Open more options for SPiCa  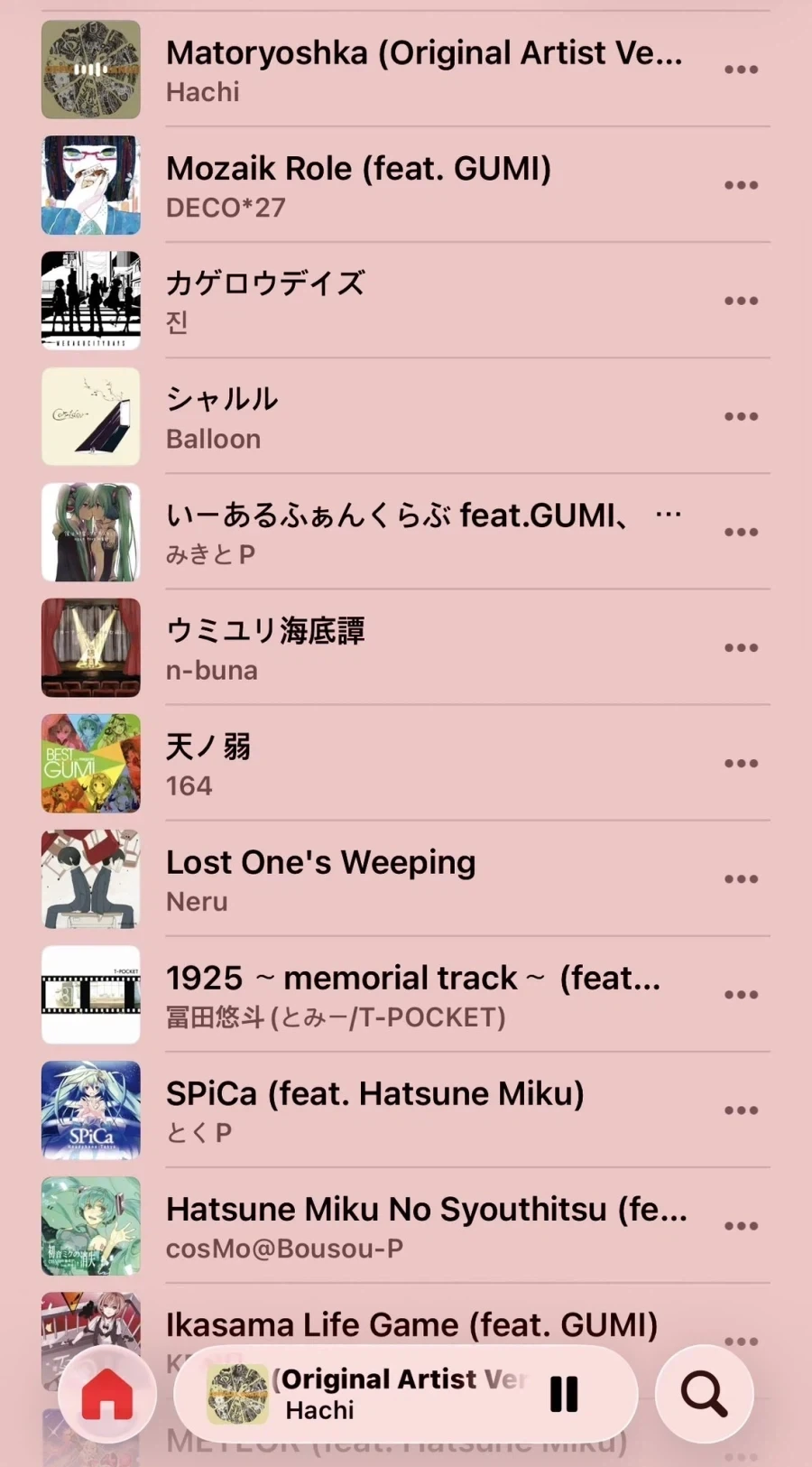(x=741, y=1110)
